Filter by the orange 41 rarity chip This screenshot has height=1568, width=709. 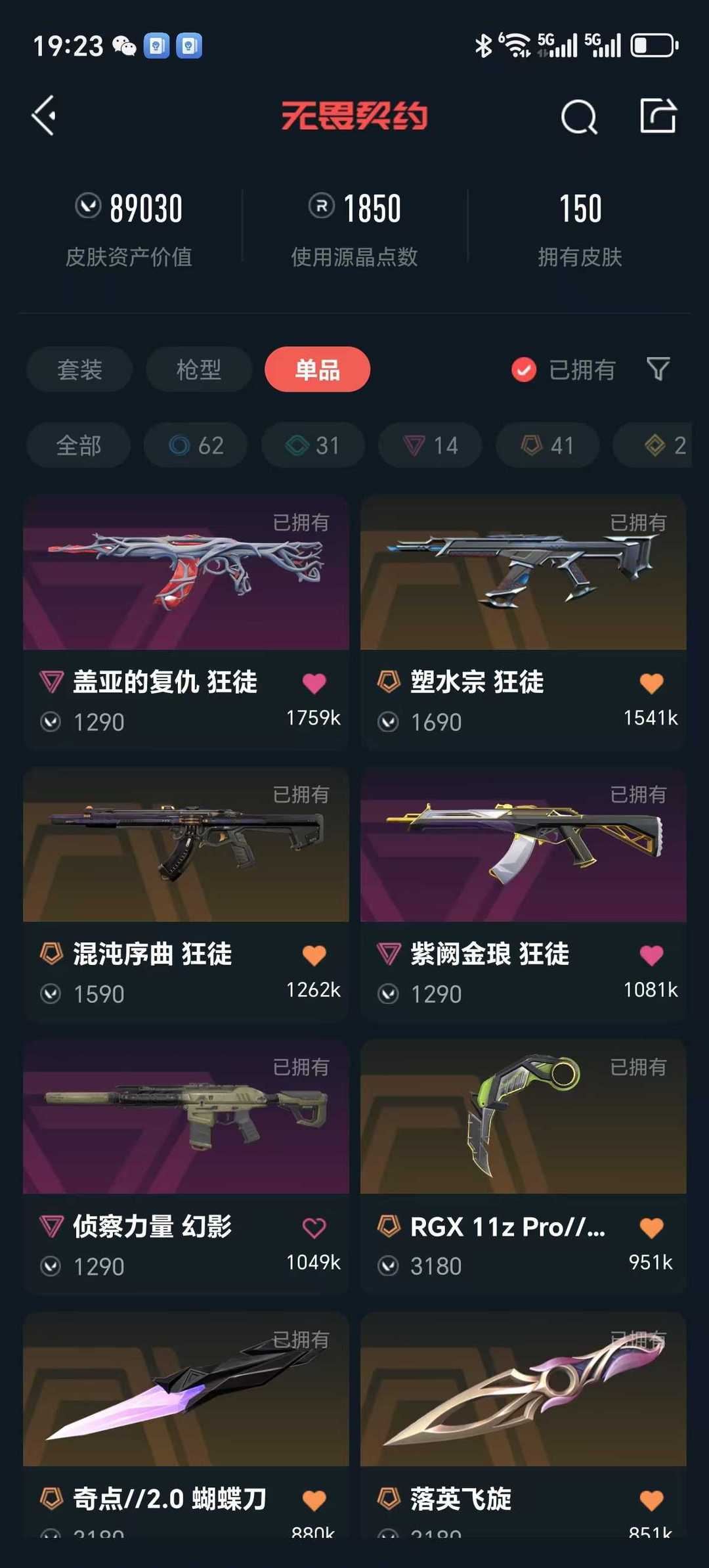click(x=547, y=445)
